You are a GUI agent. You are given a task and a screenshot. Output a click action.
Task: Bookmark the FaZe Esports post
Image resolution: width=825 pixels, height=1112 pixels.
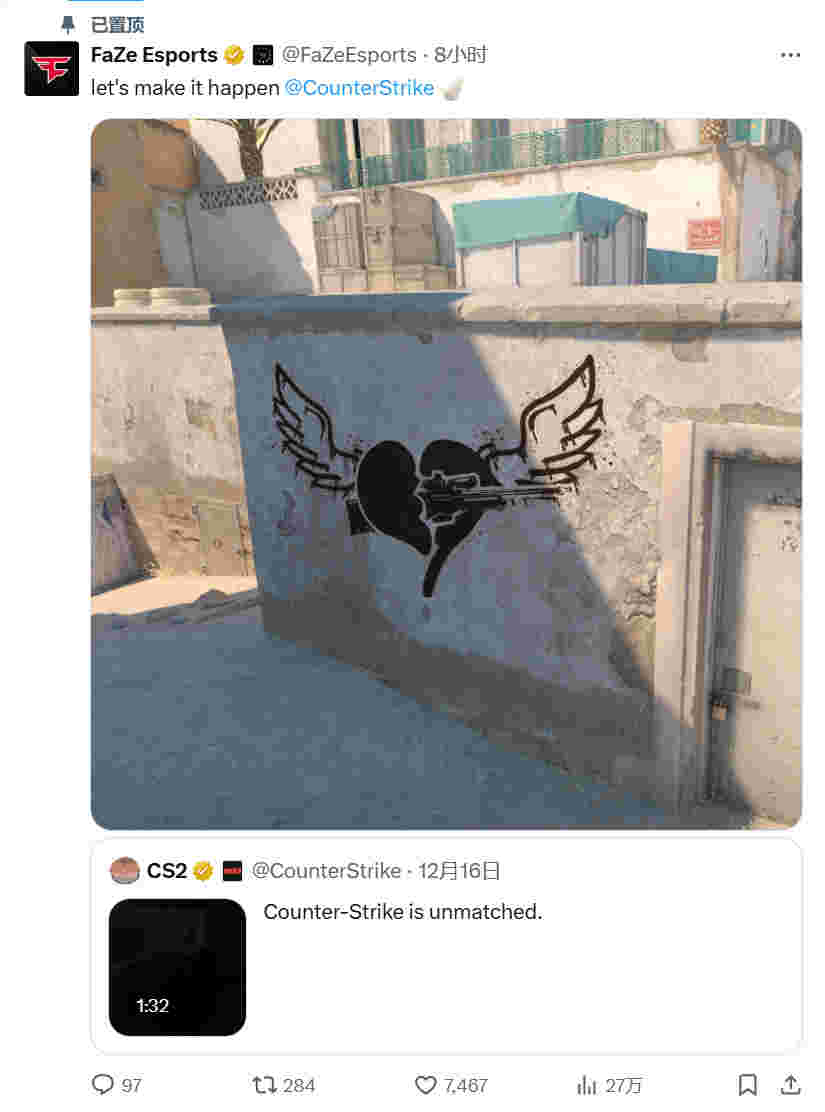tap(747, 1085)
